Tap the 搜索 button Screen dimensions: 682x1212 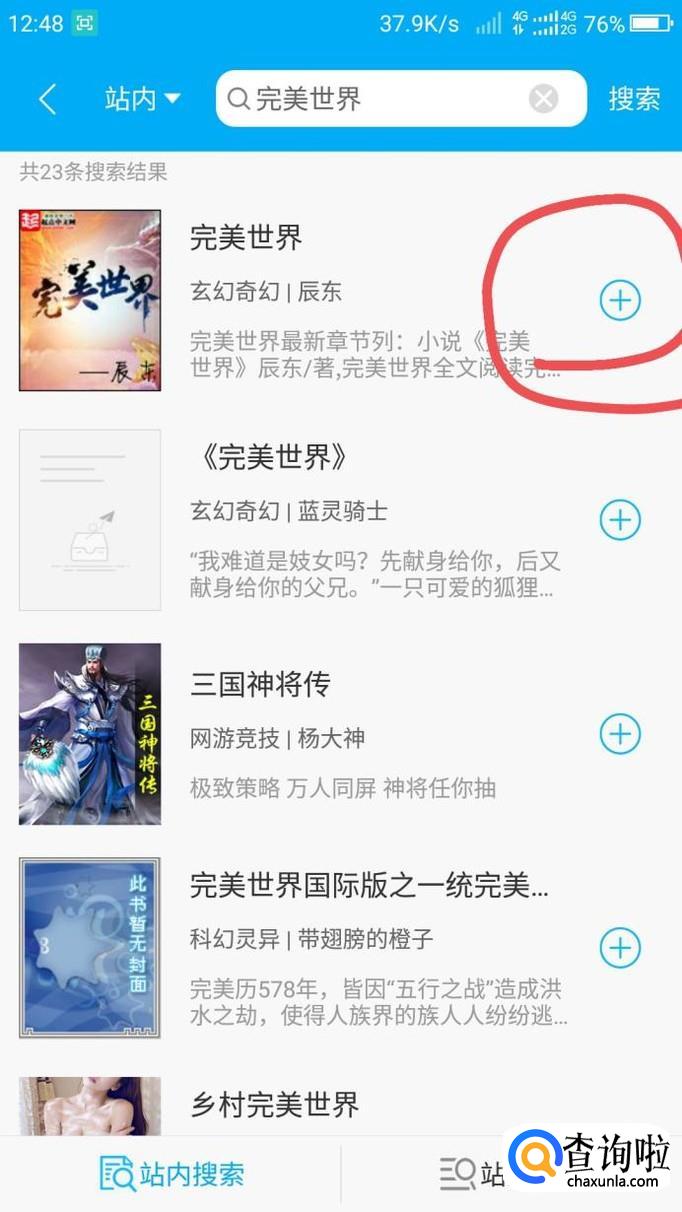coord(634,99)
